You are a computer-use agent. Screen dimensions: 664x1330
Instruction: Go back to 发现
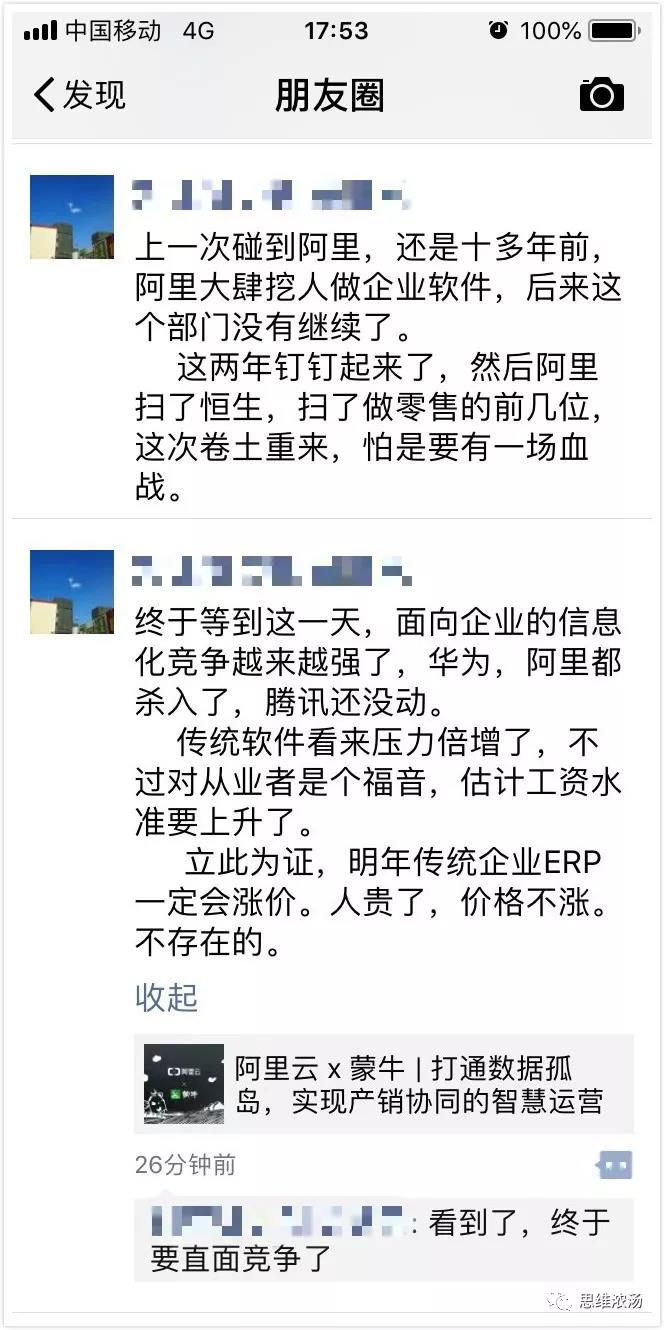click(x=79, y=95)
